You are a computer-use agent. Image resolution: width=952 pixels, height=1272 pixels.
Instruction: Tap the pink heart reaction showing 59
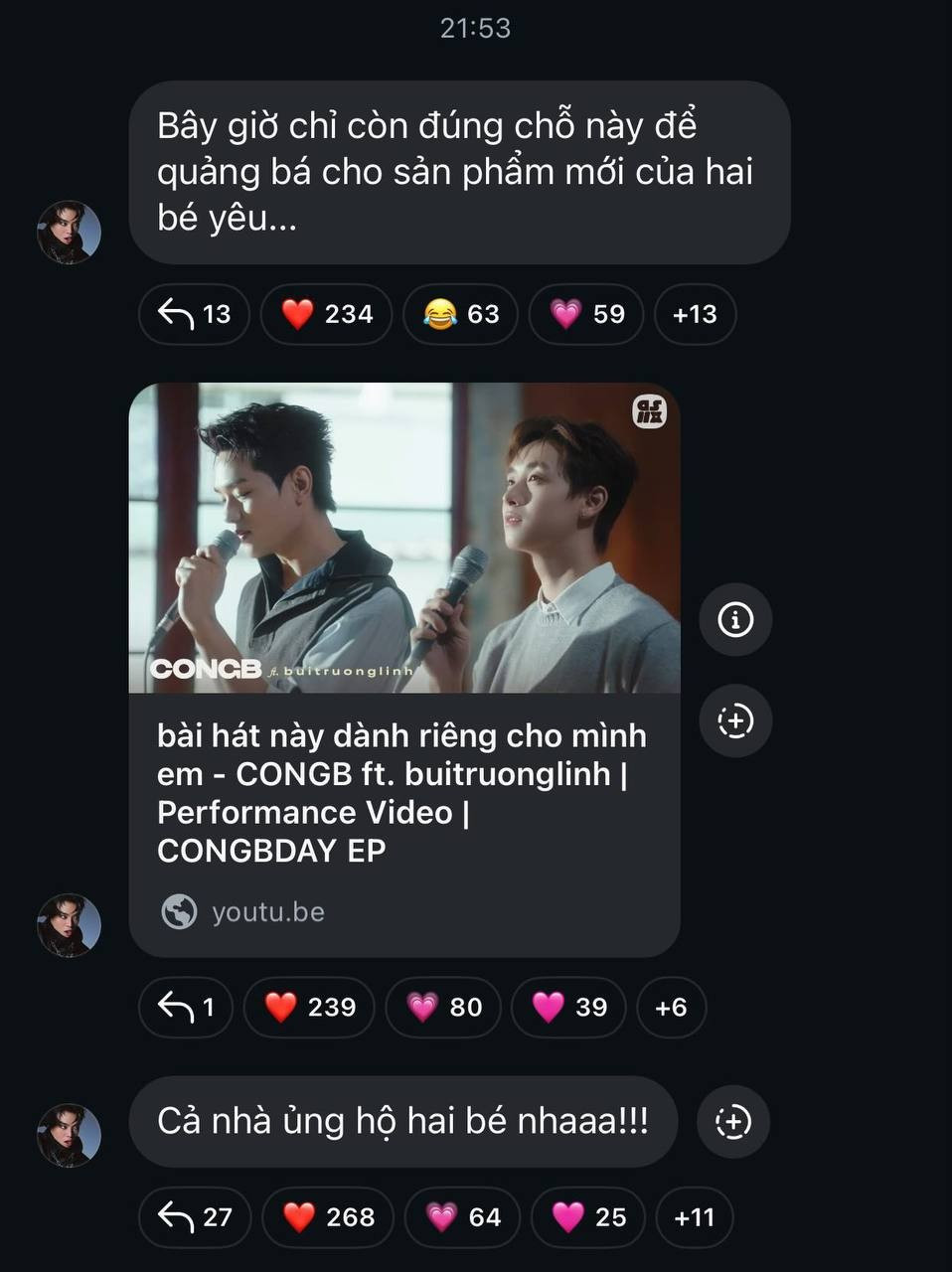coord(586,314)
